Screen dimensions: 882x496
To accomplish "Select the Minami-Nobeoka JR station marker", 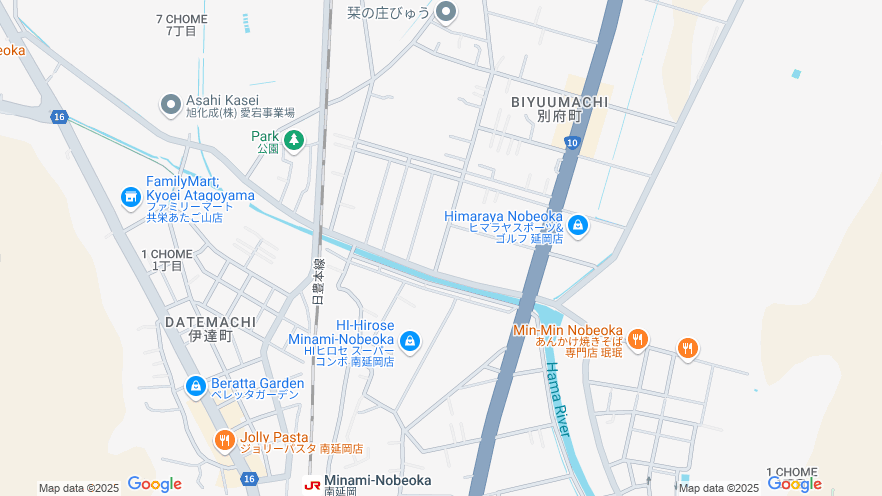I will (x=313, y=482).
